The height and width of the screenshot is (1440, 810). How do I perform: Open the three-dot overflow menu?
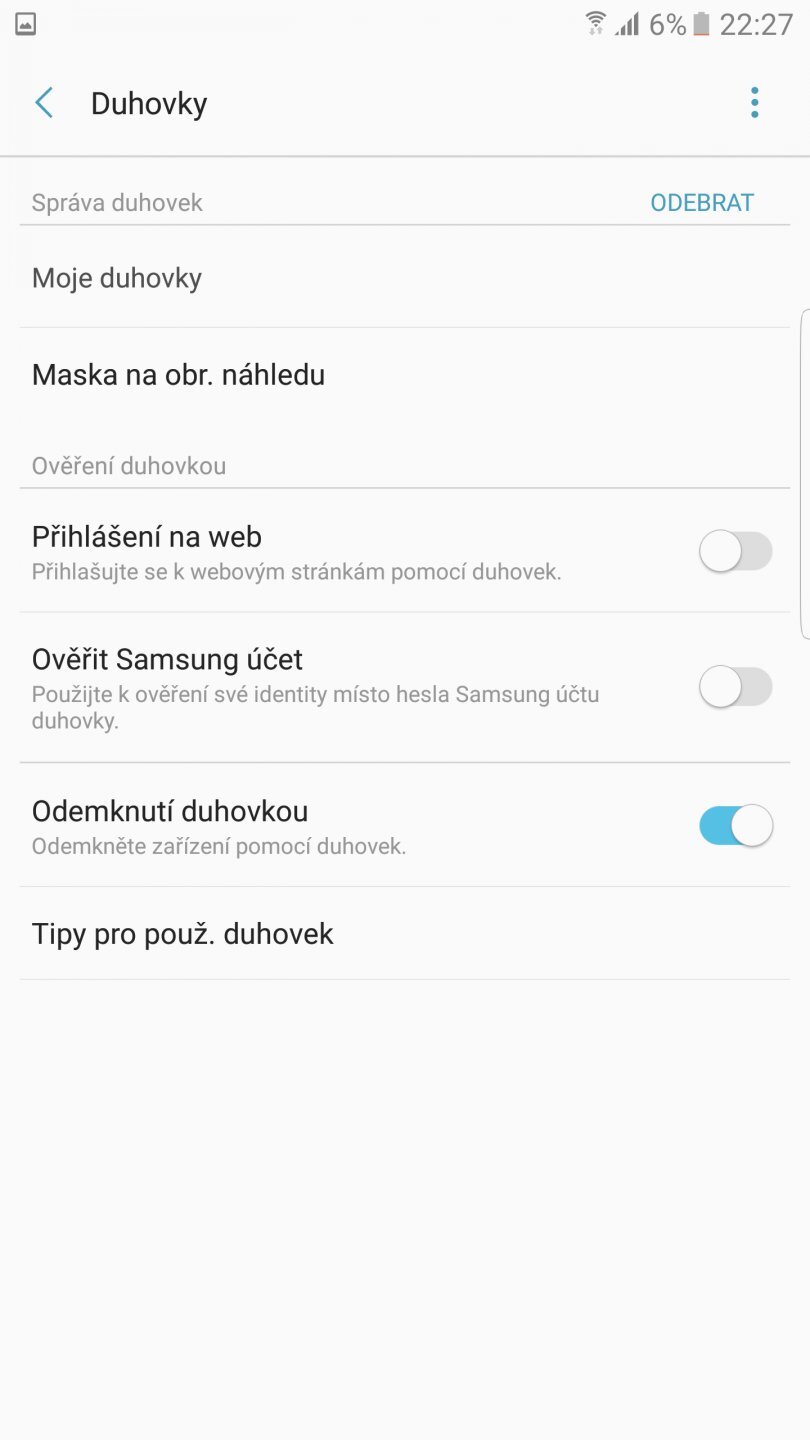(x=754, y=102)
